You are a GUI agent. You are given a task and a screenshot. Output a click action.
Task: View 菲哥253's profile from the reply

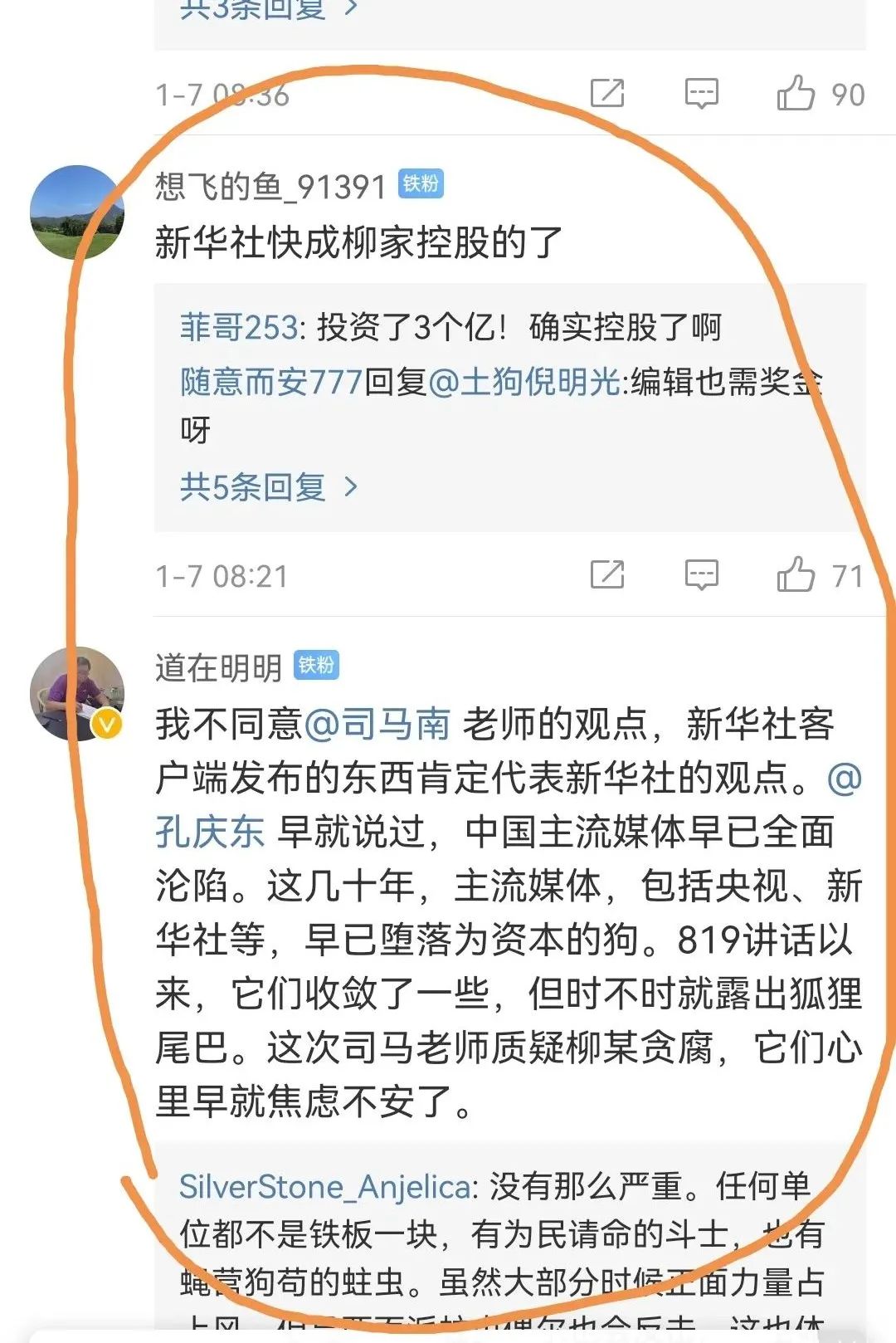pyautogui.click(x=239, y=328)
